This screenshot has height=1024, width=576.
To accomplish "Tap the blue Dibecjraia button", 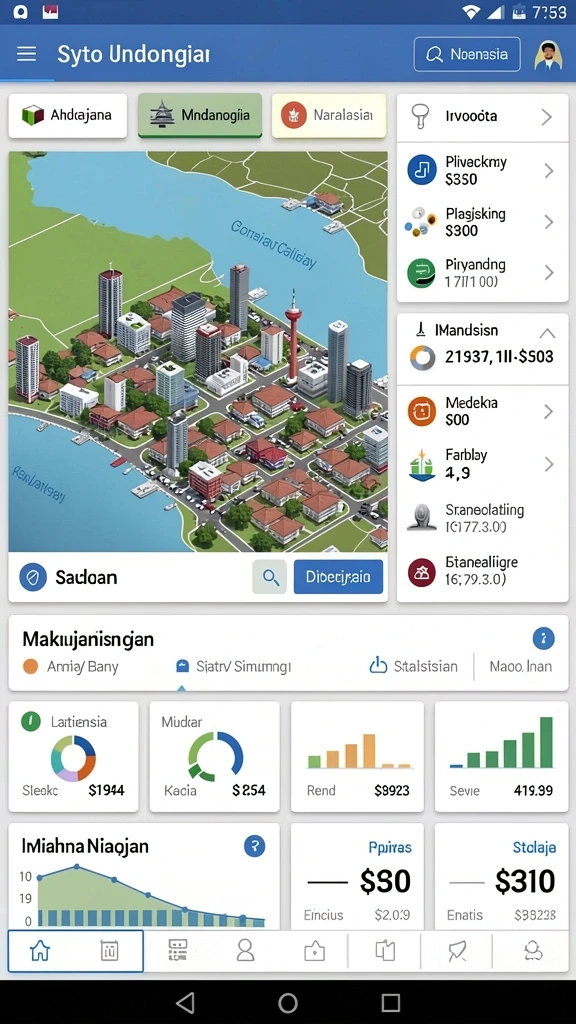I will pyautogui.click(x=338, y=577).
